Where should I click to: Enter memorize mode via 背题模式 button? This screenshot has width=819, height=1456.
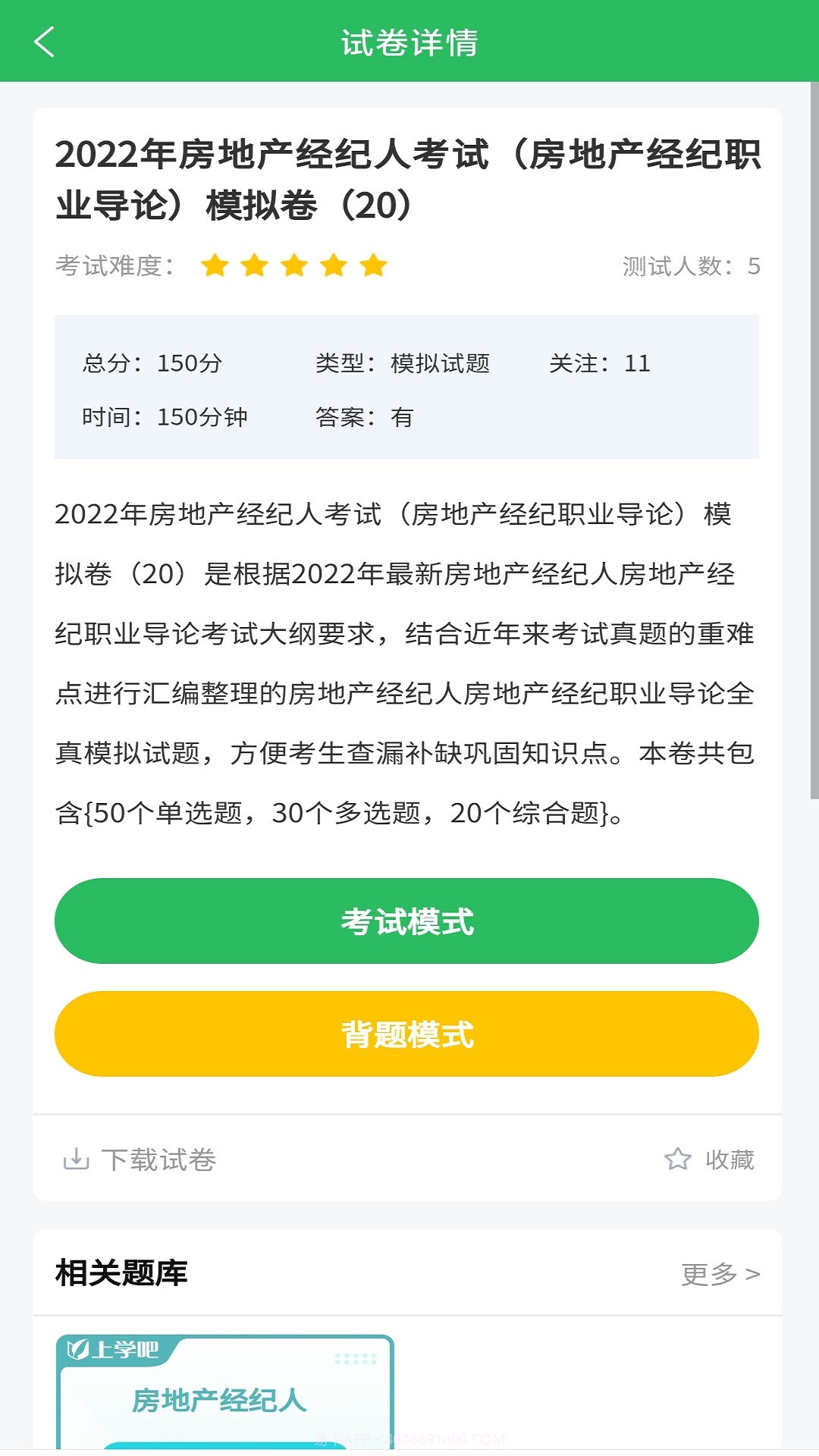409,1034
